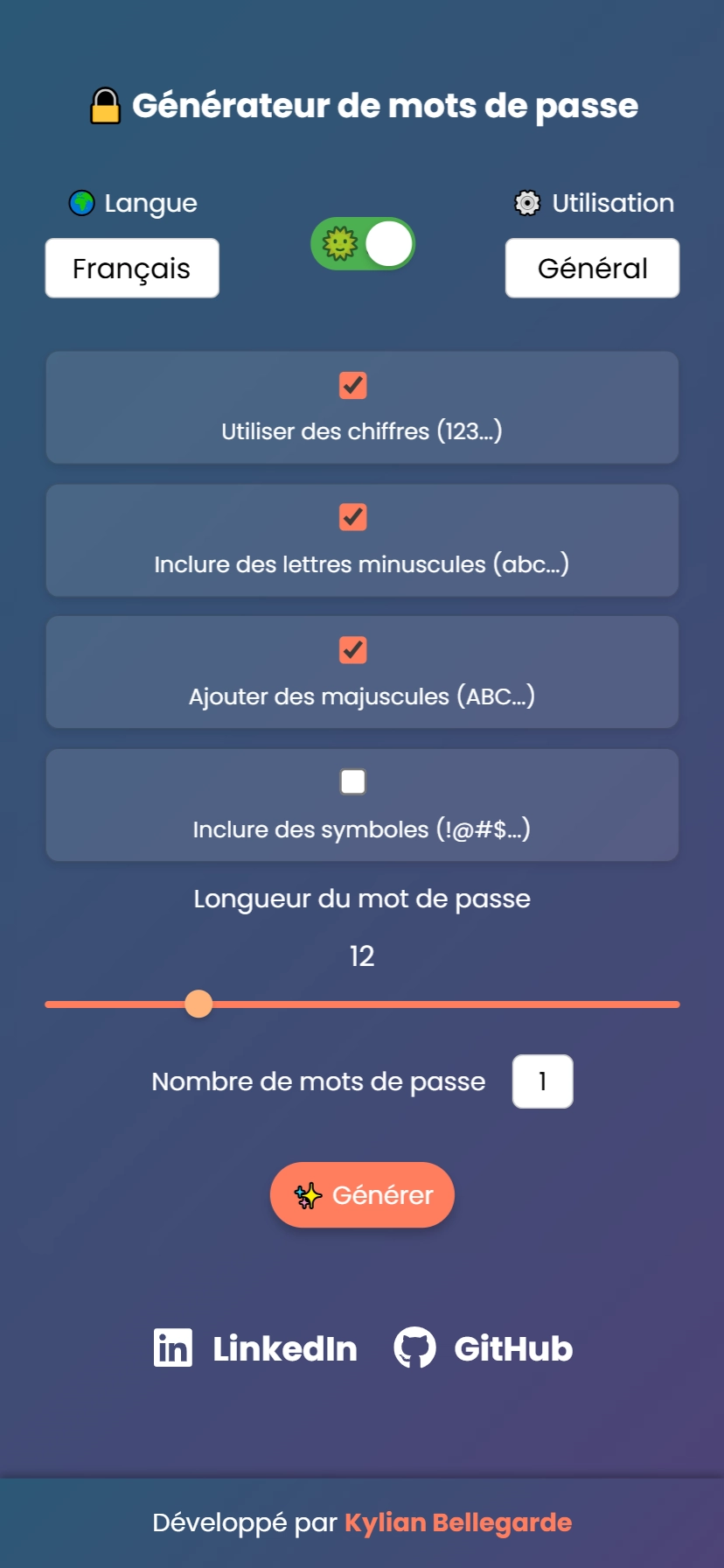This screenshot has height=1568, width=724.
Task: Tap the password length slider
Action: click(362, 1004)
